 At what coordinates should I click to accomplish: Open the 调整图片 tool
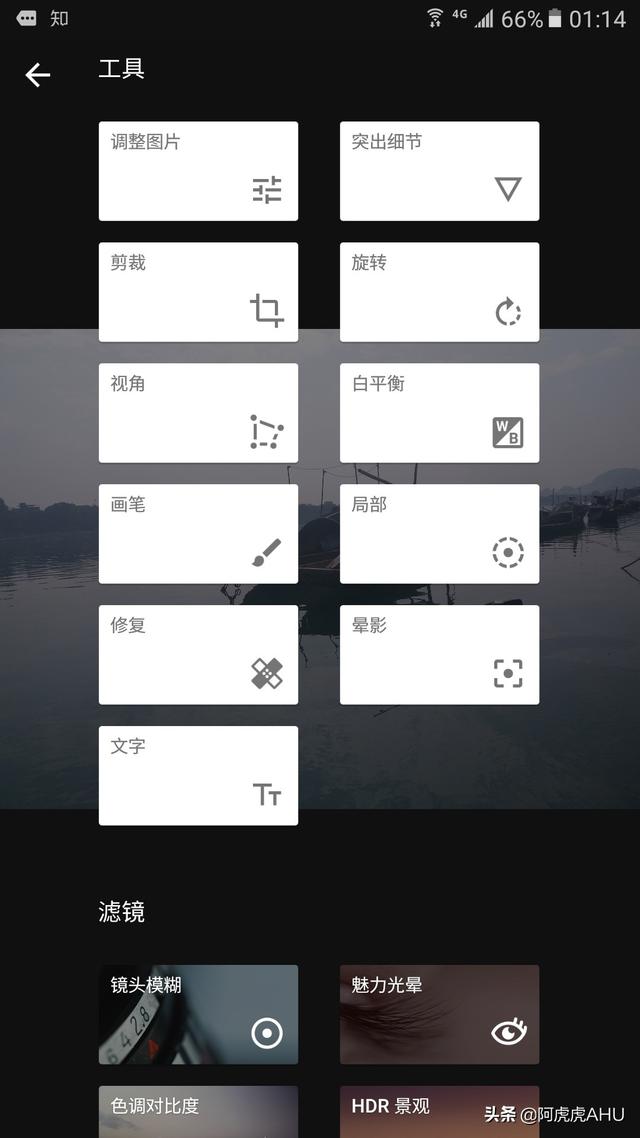coord(198,171)
